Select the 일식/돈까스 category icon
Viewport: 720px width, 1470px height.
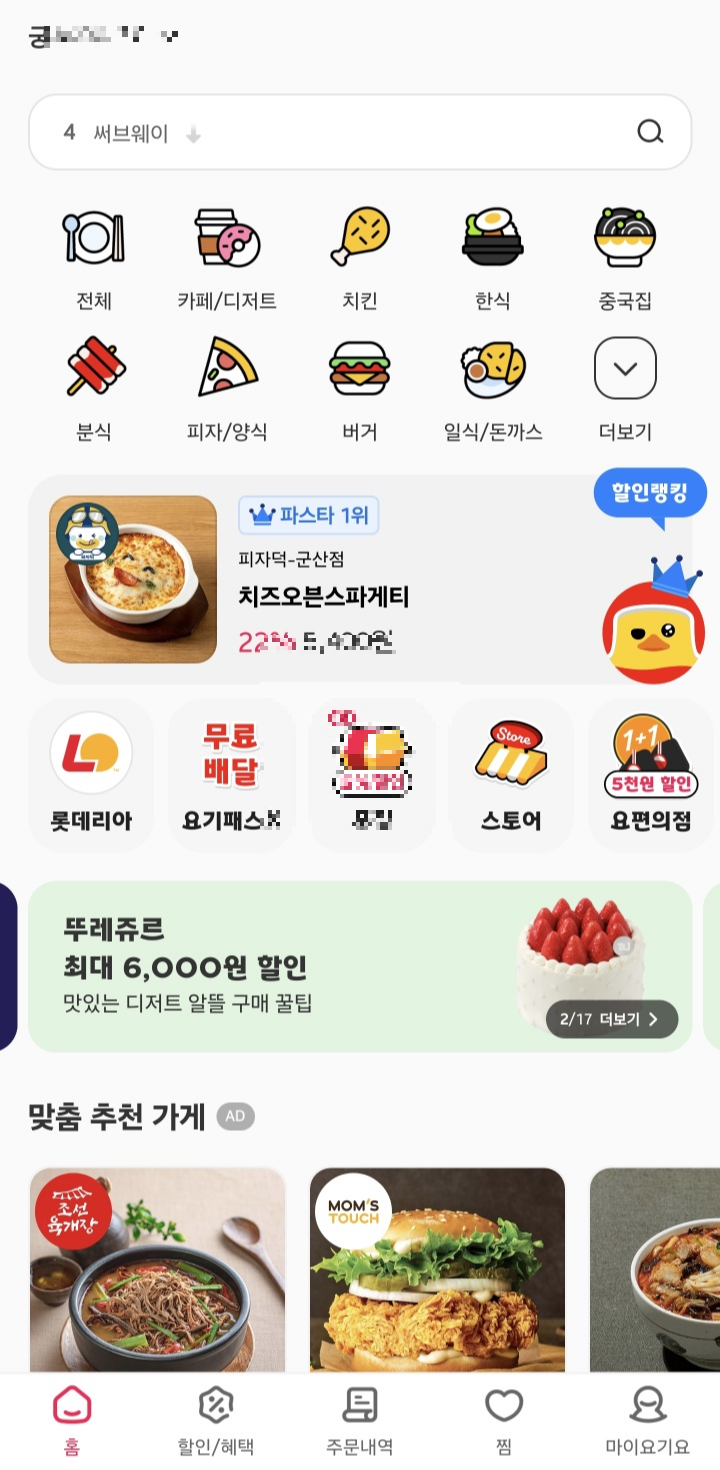pos(492,368)
